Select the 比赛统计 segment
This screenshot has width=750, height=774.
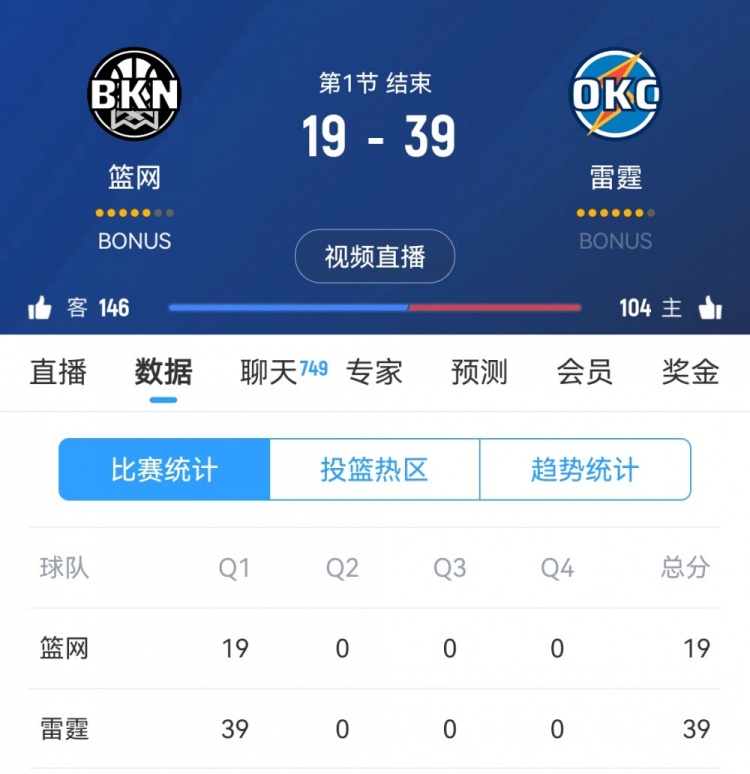tap(164, 469)
